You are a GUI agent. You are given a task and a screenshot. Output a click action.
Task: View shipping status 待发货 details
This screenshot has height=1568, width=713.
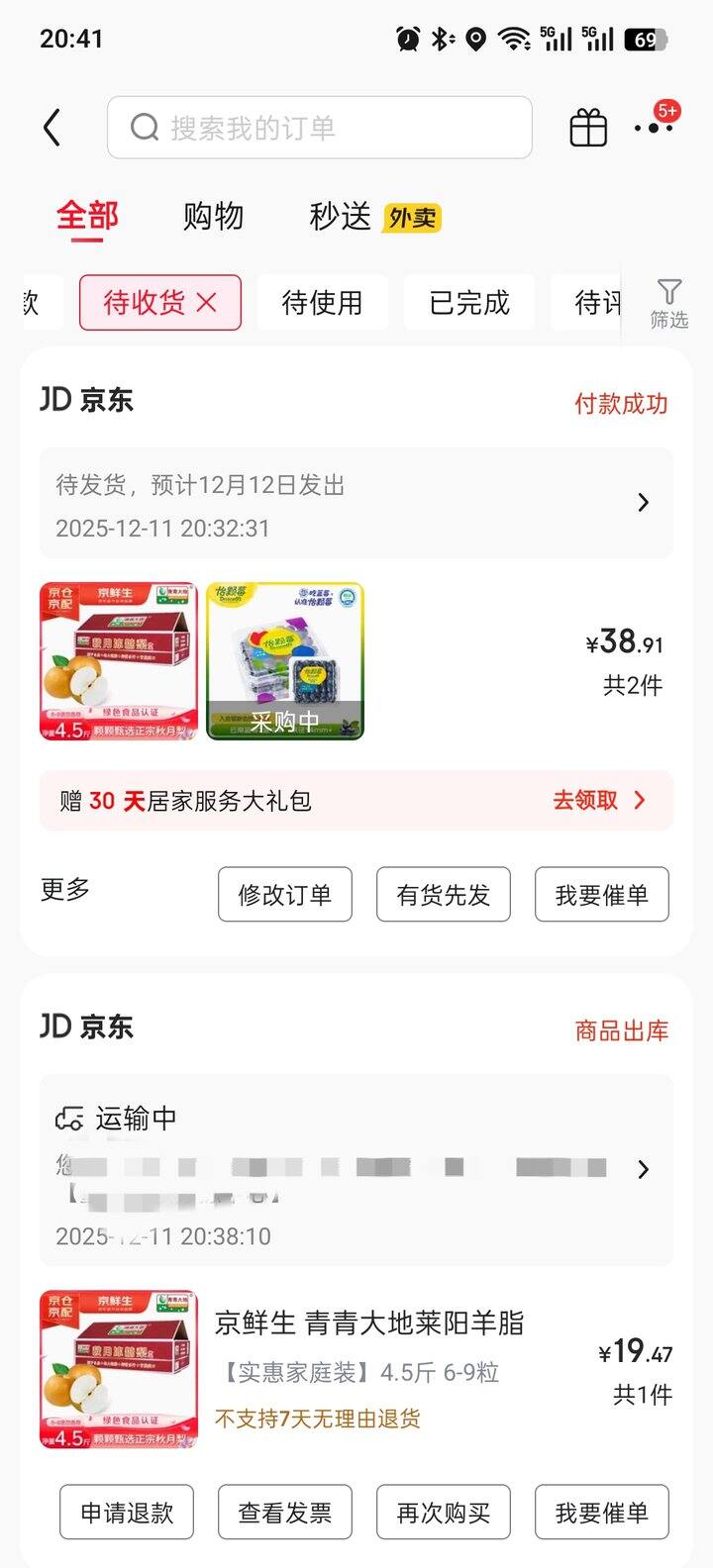(356, 503)
